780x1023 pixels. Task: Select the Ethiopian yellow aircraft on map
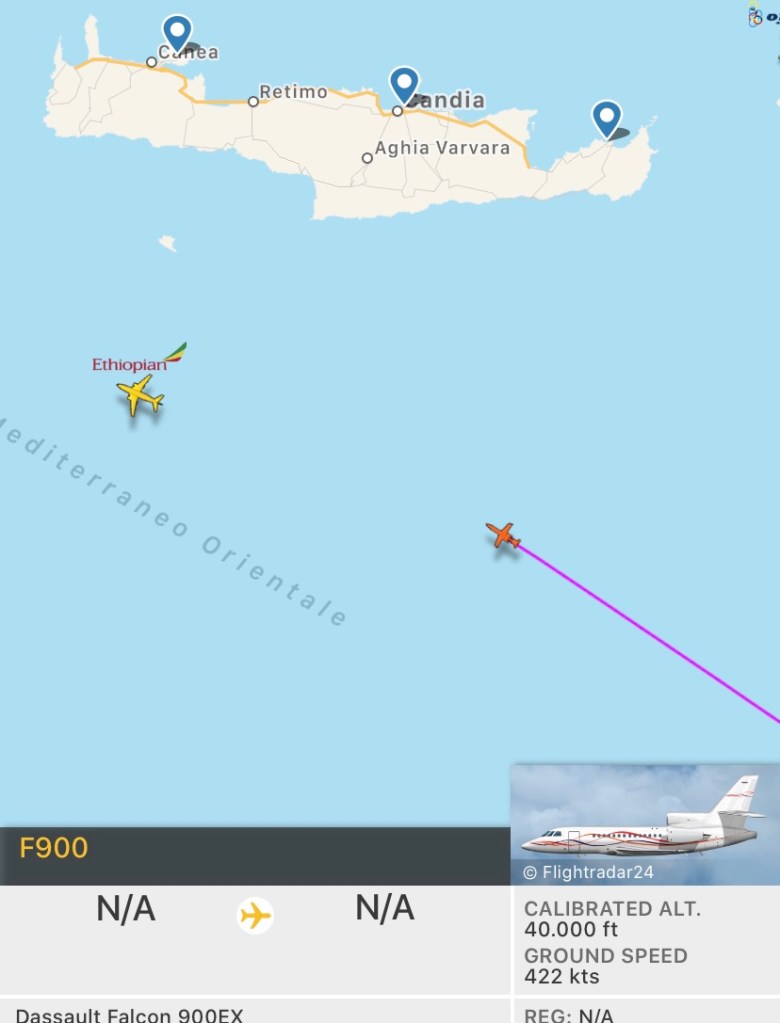(x=140, y=395)
